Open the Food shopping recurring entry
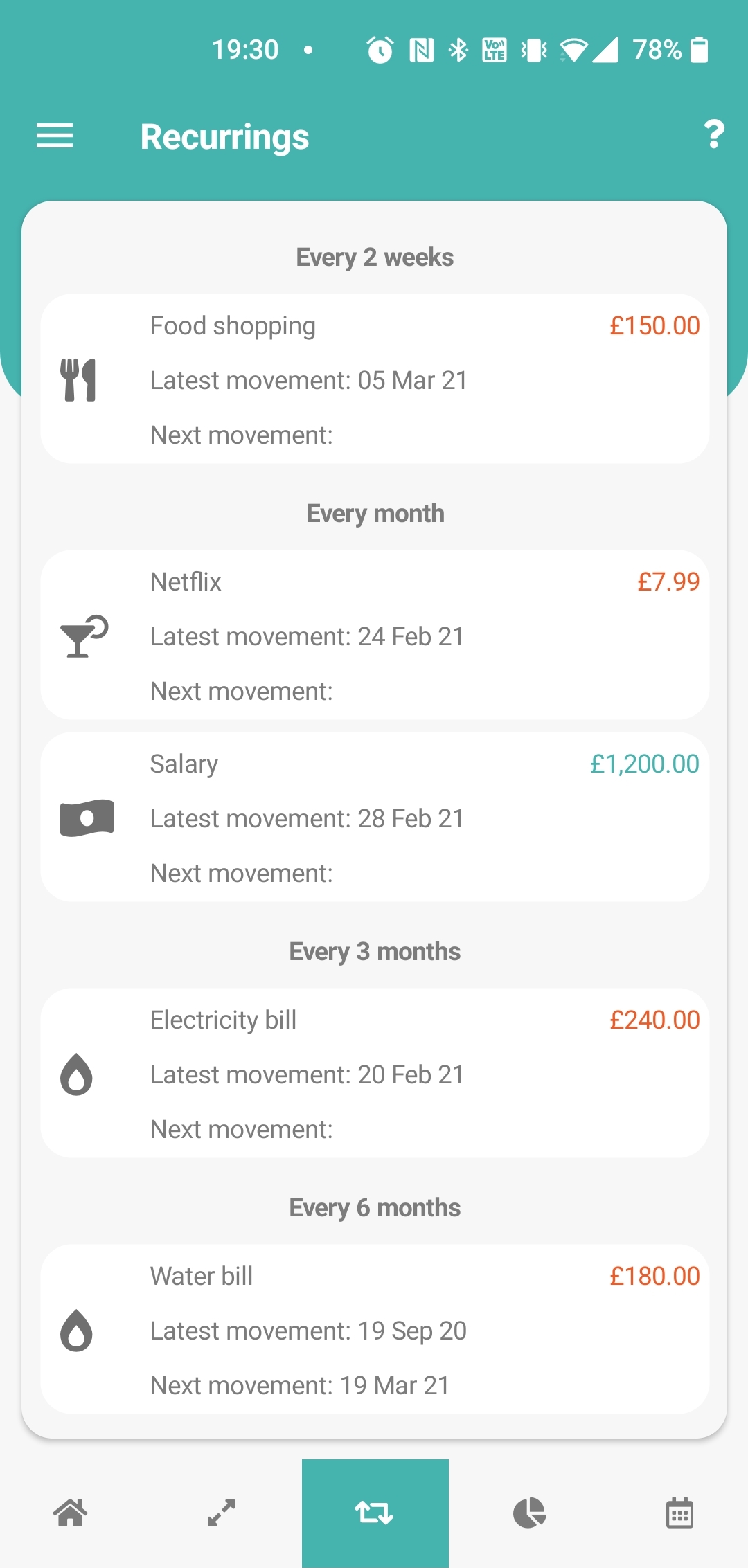 tap(375, 379)
